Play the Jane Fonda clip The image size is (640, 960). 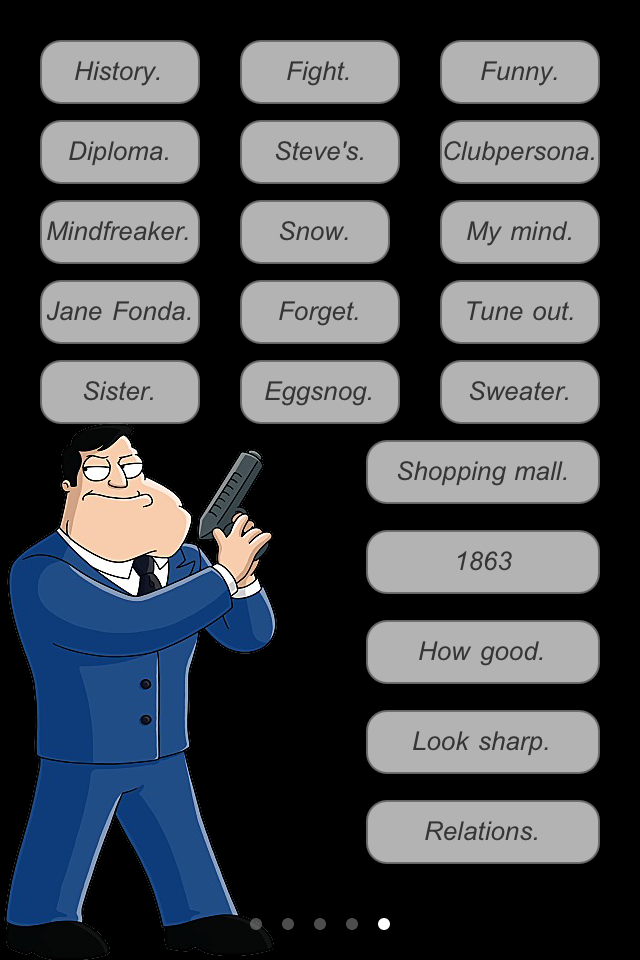(x=120, y=312)
